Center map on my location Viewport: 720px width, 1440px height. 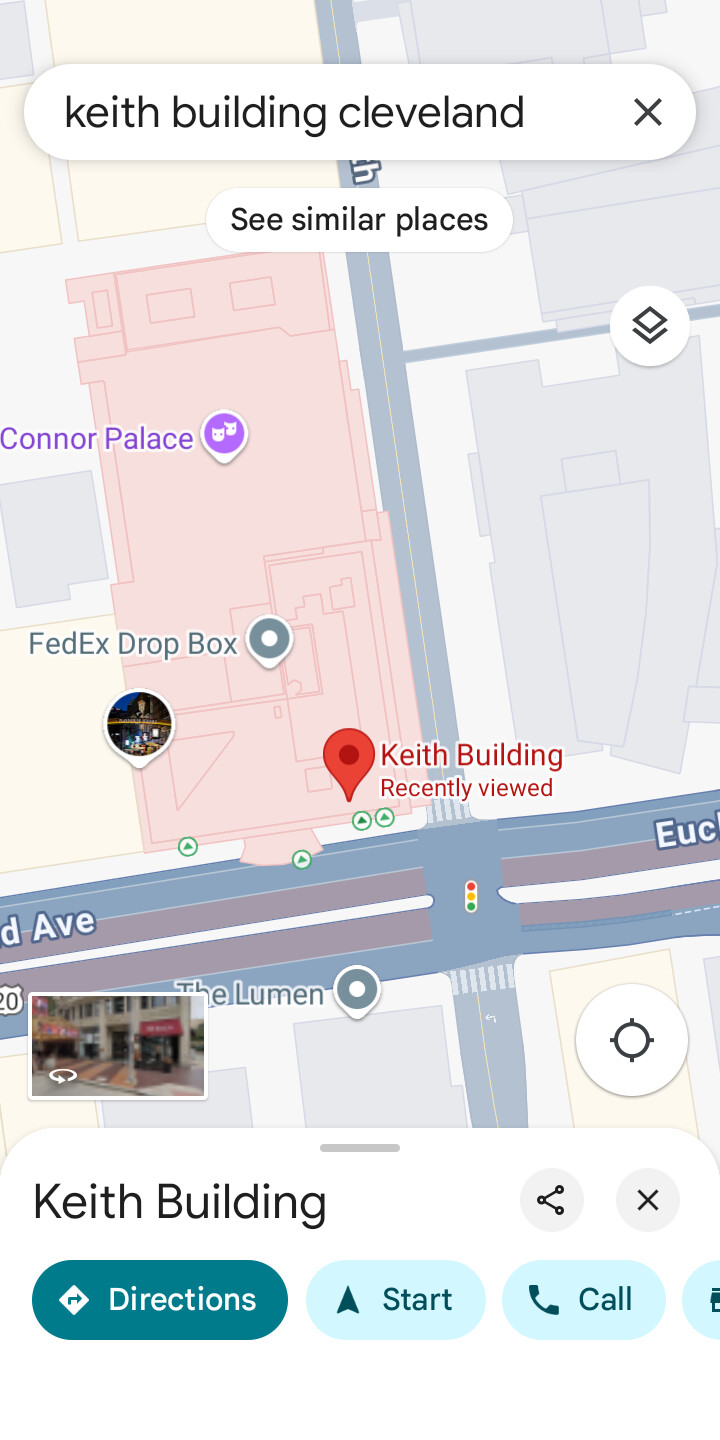[x=632, y=1040]
